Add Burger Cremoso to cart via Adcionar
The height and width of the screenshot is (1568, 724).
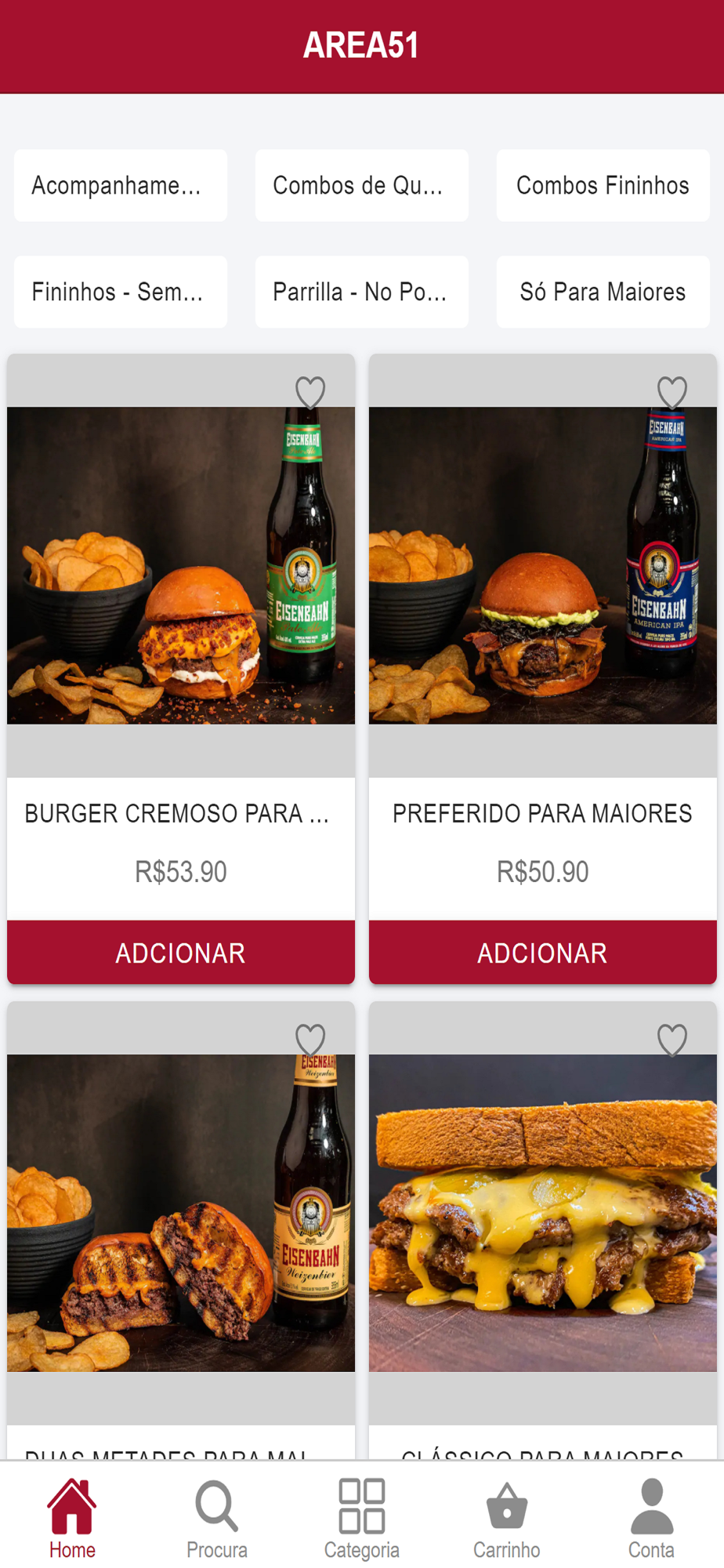[x=181, y=953]
